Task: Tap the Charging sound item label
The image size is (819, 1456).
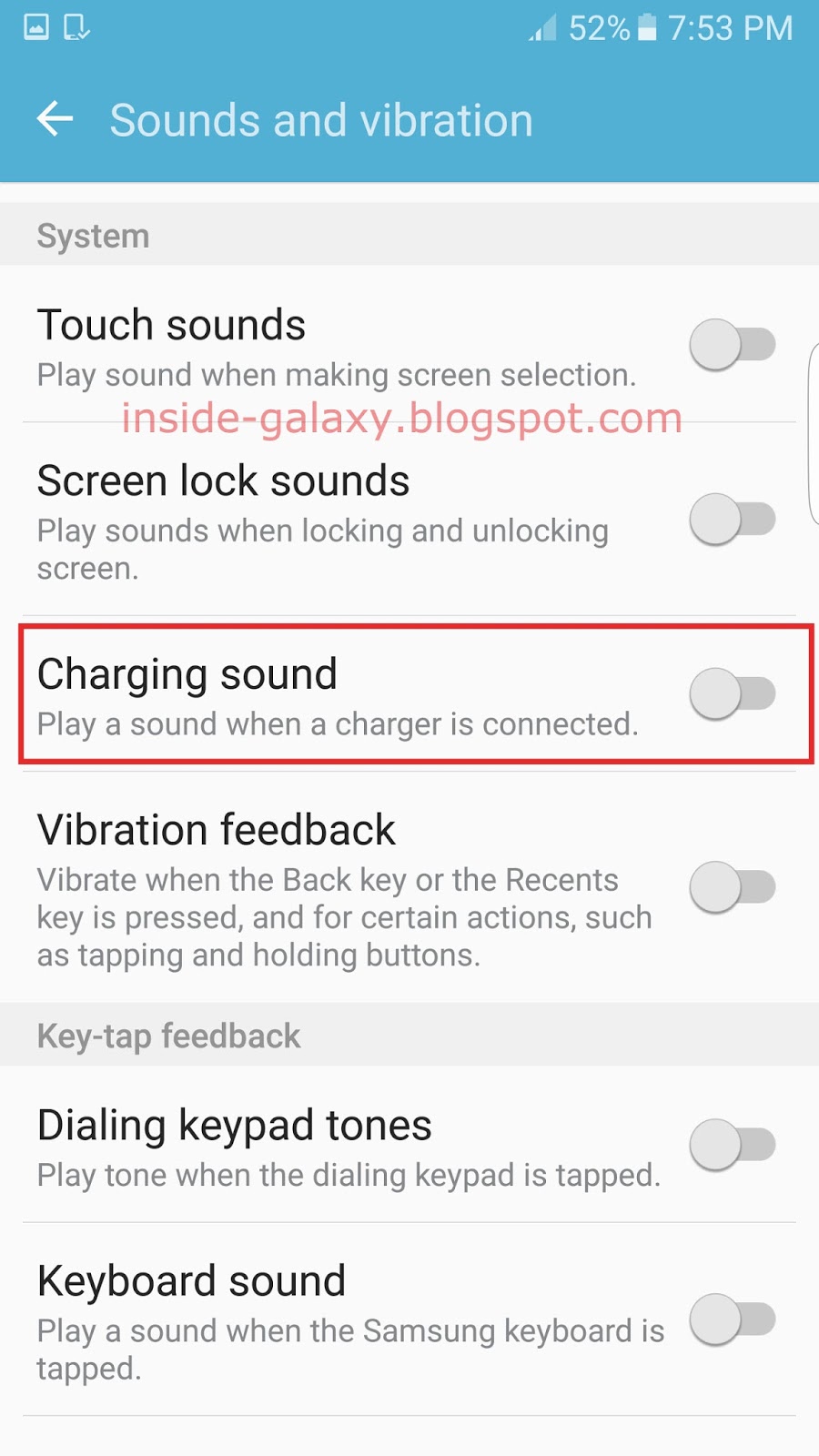Action: 187,673
